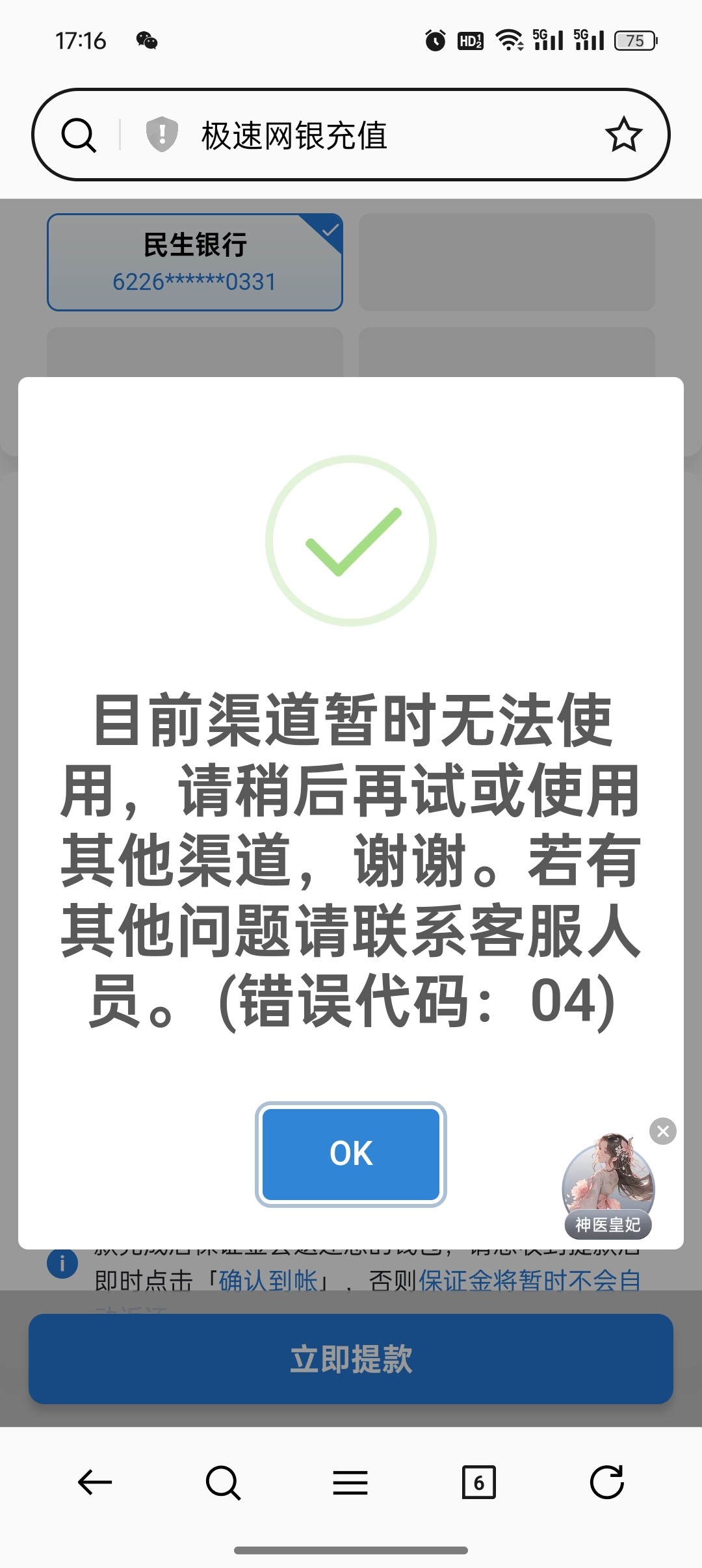Image resolution: width=702 pixels, height=1568 pixels.
Task: Tap the 极速网银充值 address bar title
Action: click(294, 135)
